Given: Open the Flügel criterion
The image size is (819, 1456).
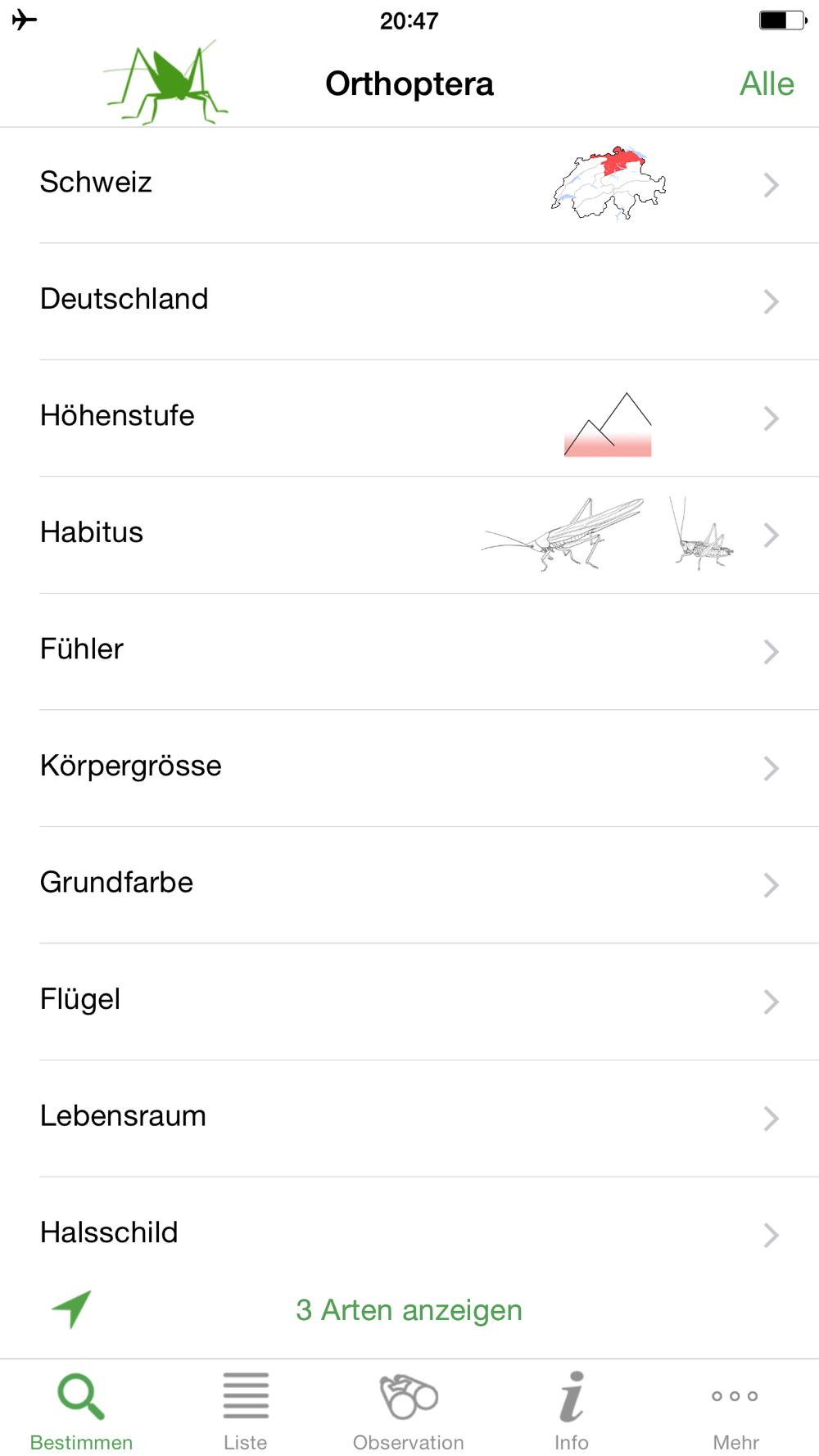Looking at the screenshot, I should [409, 1002].
